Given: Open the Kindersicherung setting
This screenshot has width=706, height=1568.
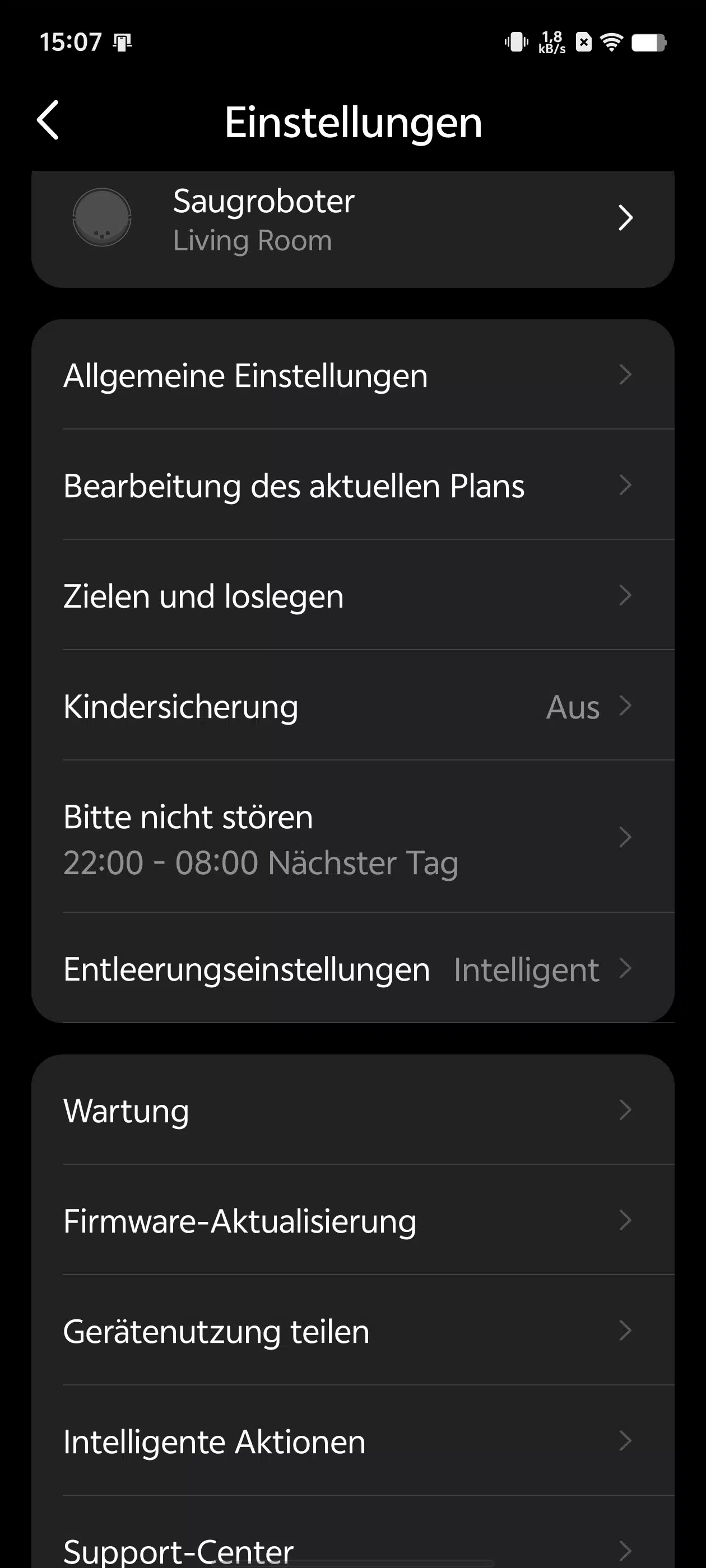Looking at the screenshot, I should (352, 705).
